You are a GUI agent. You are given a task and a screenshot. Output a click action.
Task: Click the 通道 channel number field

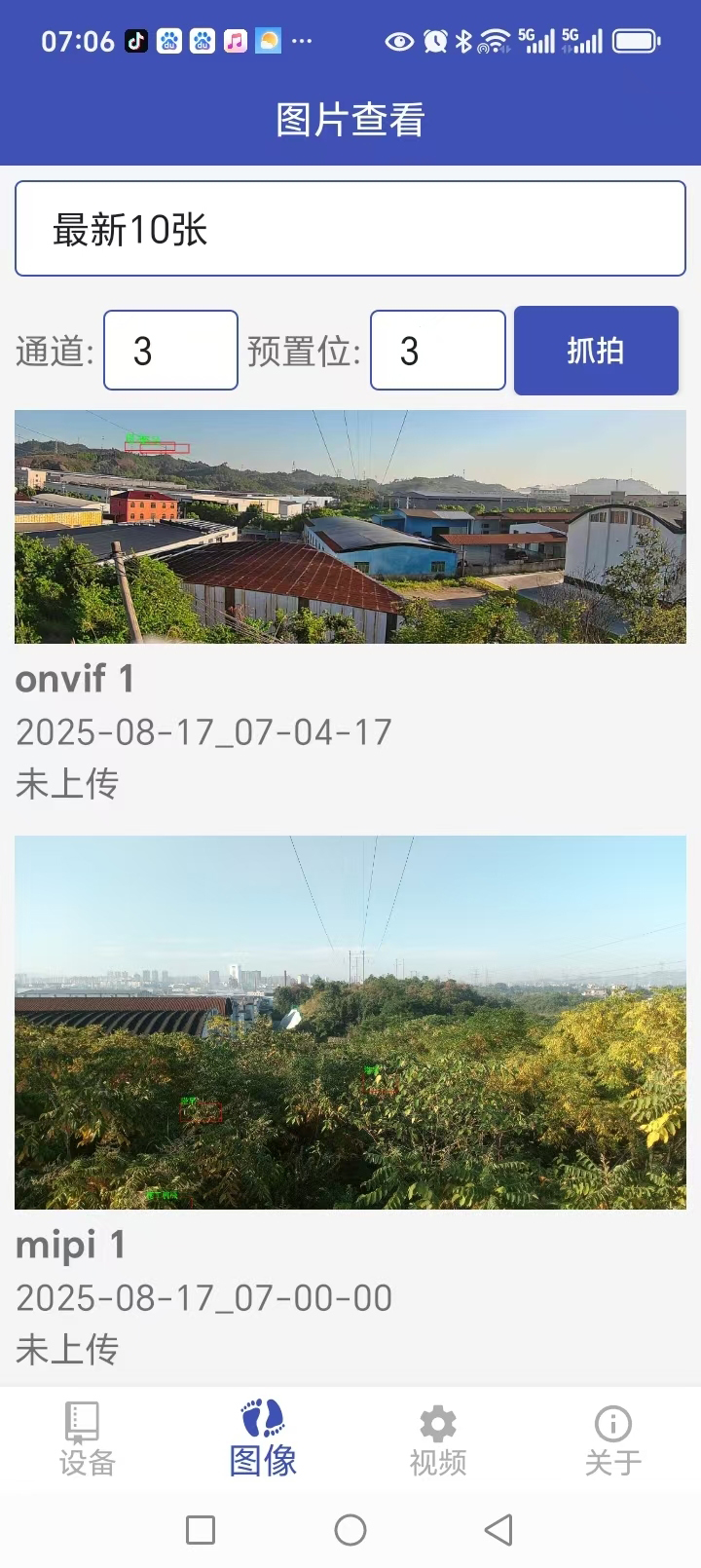click(x=170, y=350)
